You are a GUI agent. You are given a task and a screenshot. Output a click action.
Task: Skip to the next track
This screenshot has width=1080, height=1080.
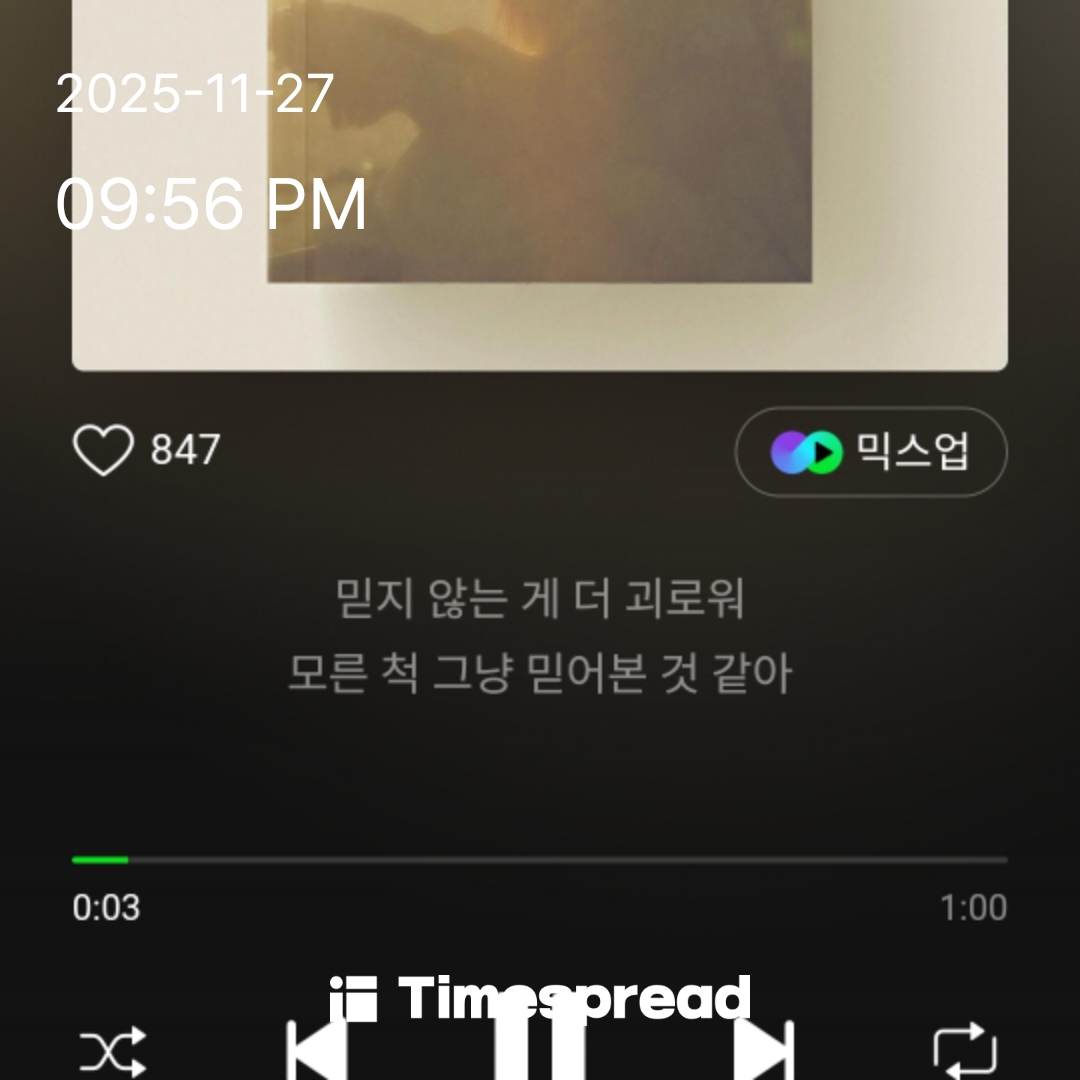(x=764, y=1052)
